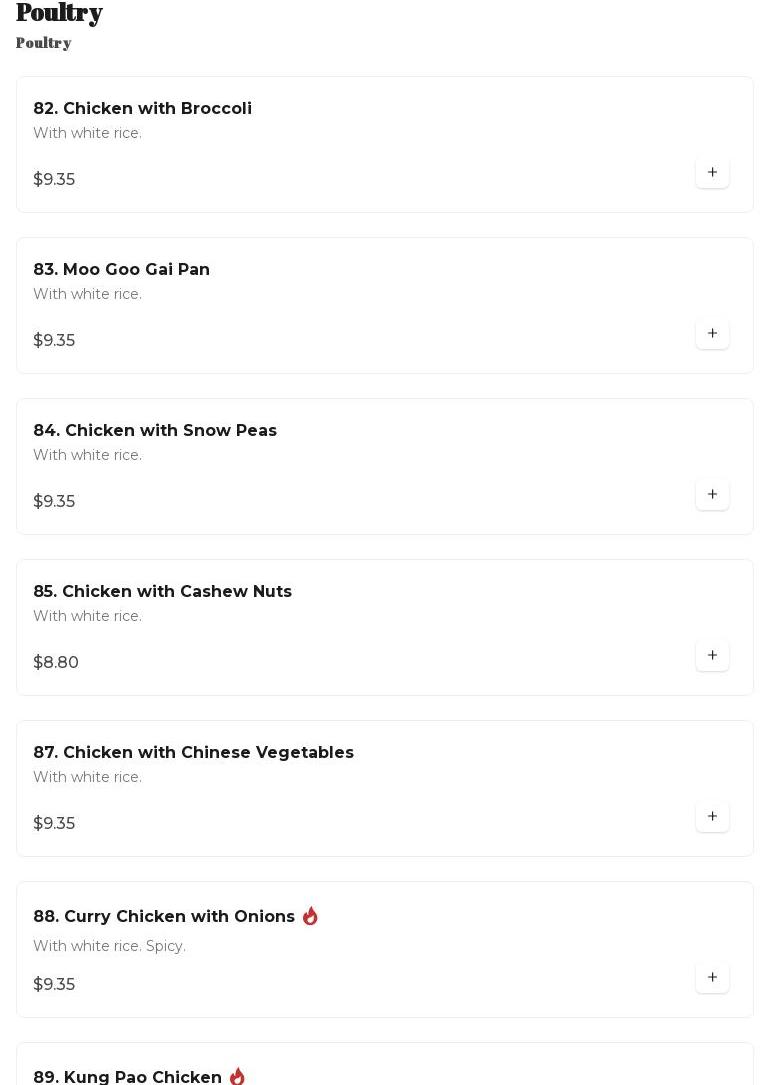Add Moo Goo Gai Pan to cart

[712, 333]
